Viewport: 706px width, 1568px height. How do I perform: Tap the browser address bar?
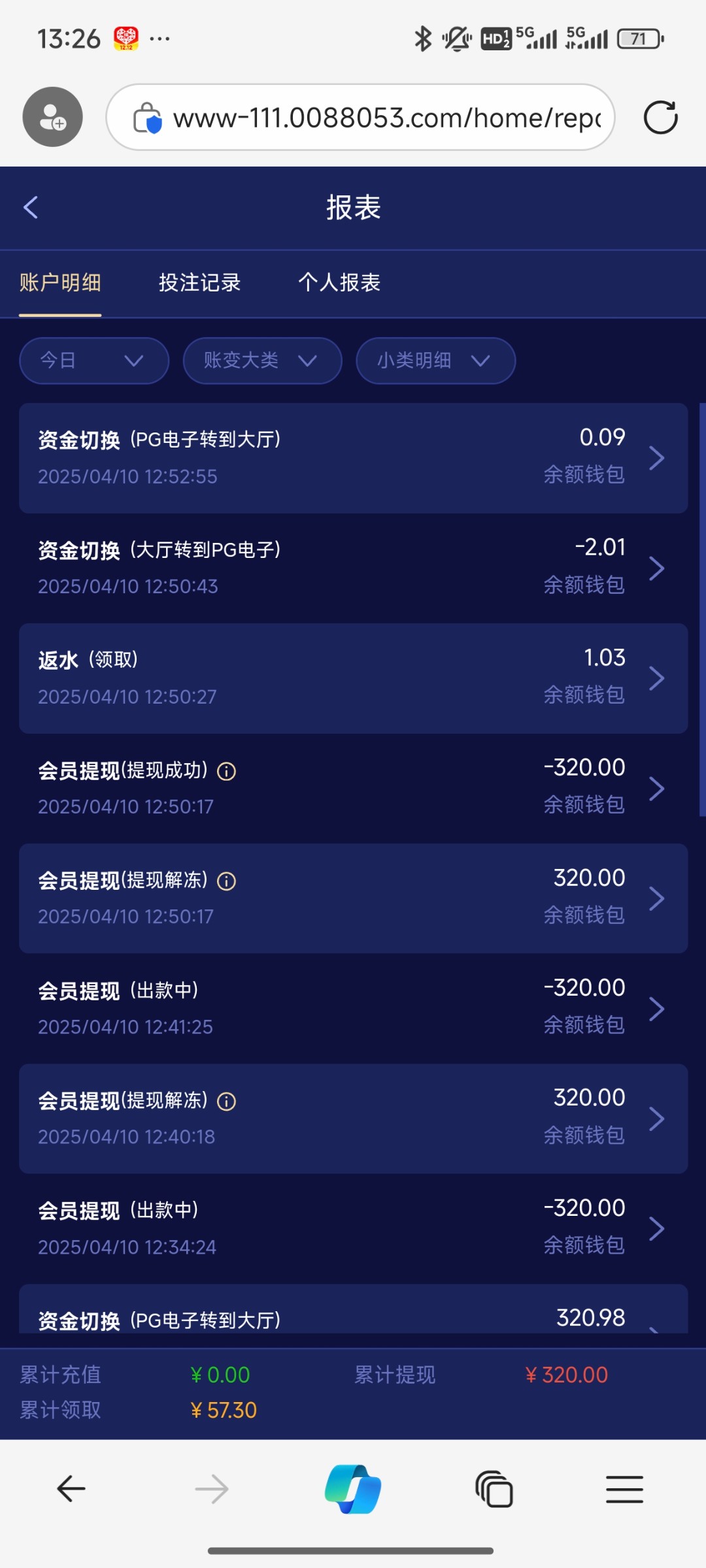point(386,118)
